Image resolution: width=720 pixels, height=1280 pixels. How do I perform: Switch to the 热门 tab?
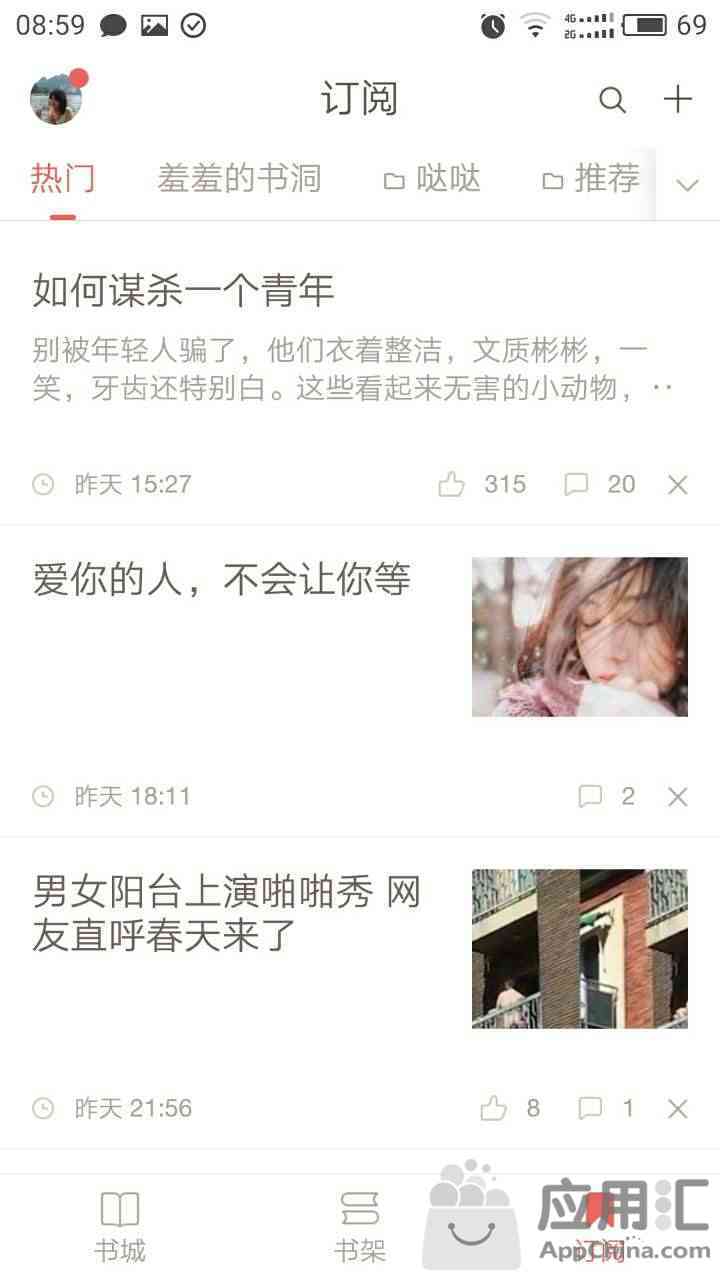(62, 180)
